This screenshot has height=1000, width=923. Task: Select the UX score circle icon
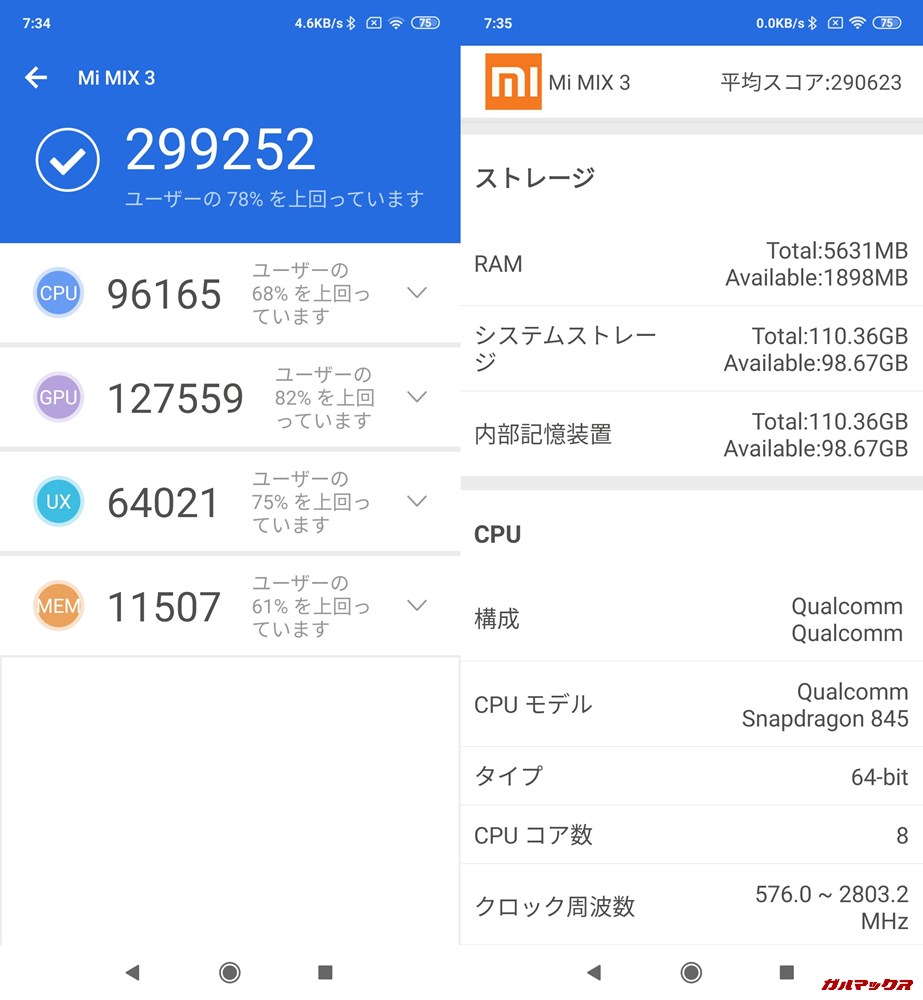pos(58,501)
